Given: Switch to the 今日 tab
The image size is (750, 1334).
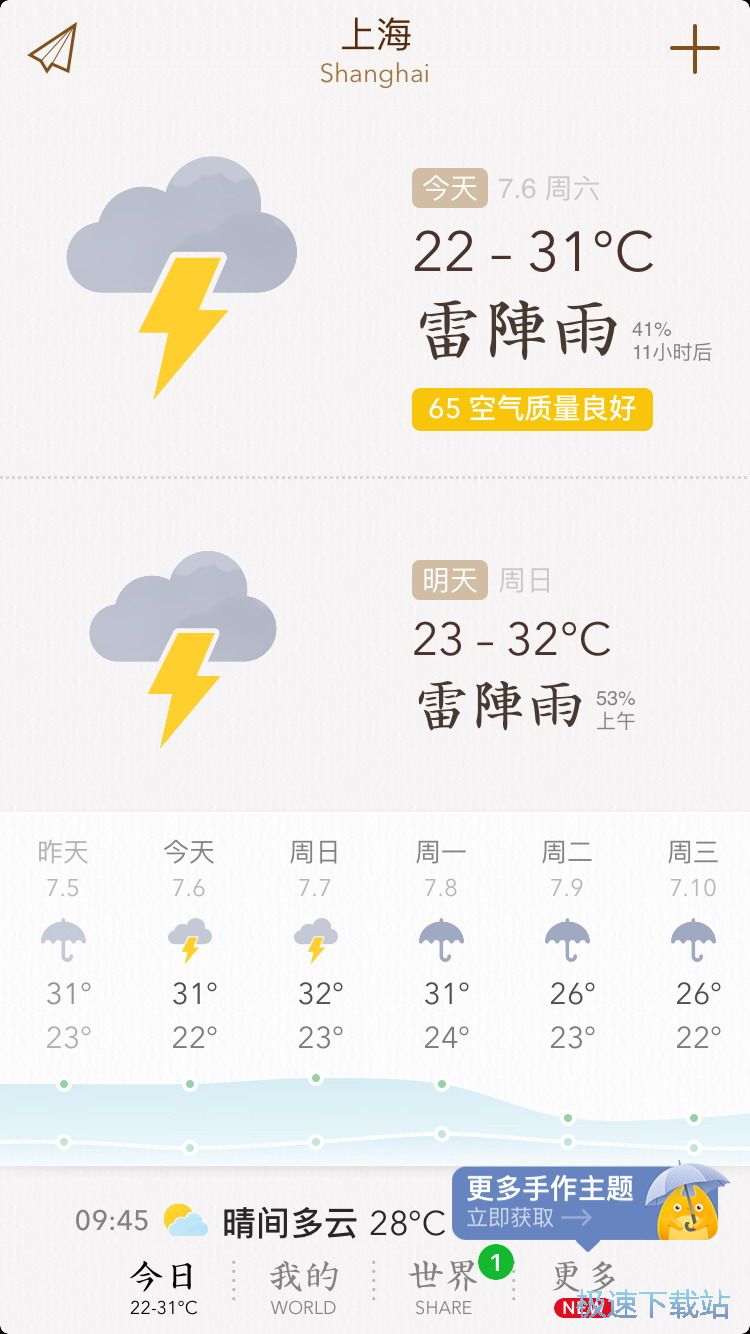Looking at the screenshot, I should (x=163, y=1286).
